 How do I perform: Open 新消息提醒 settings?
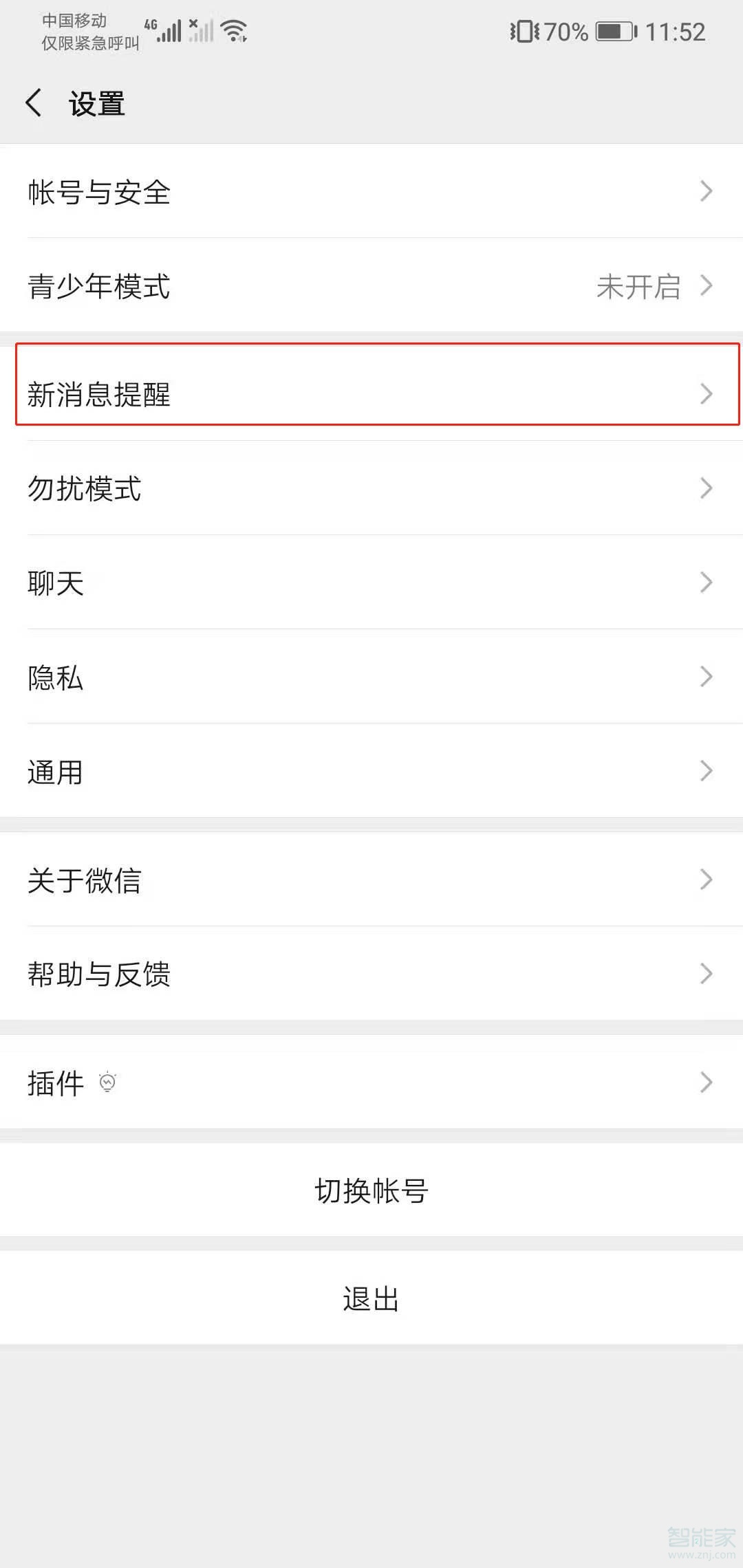coord(371,393)
